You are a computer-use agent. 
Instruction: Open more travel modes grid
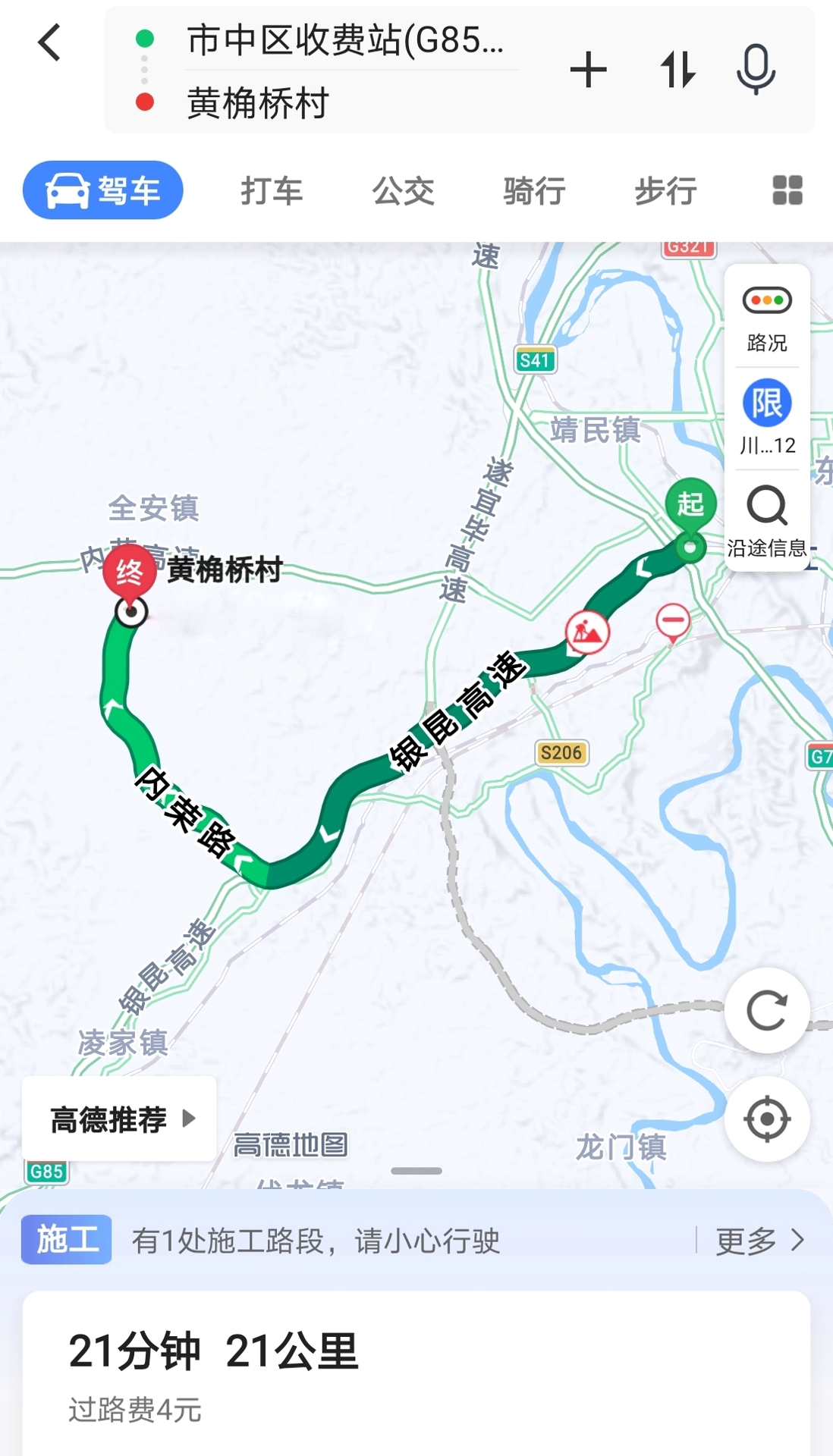point(787,190)
